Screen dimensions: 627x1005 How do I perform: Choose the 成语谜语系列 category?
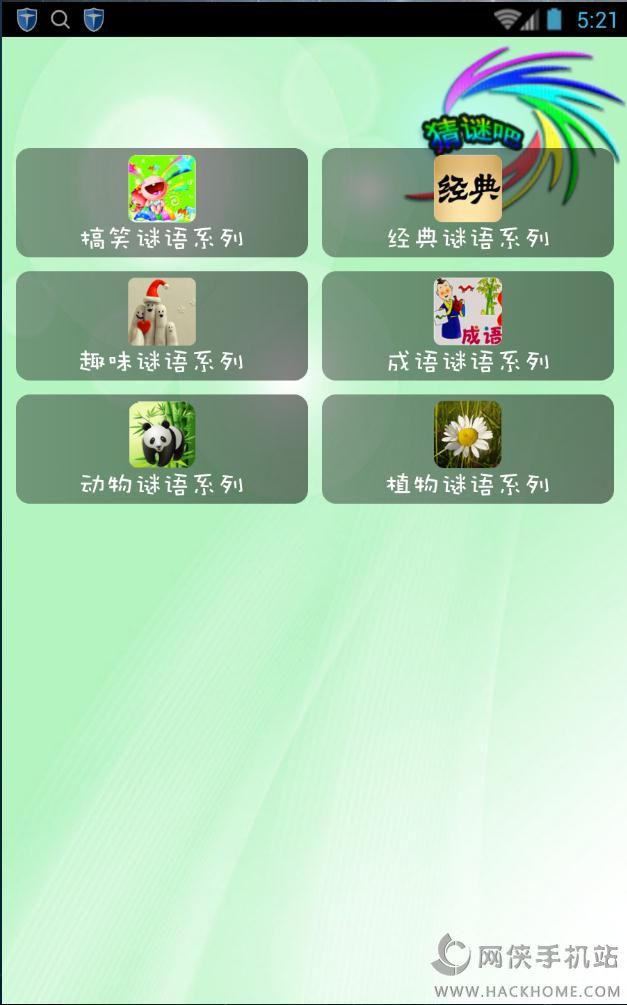[467, 325]
